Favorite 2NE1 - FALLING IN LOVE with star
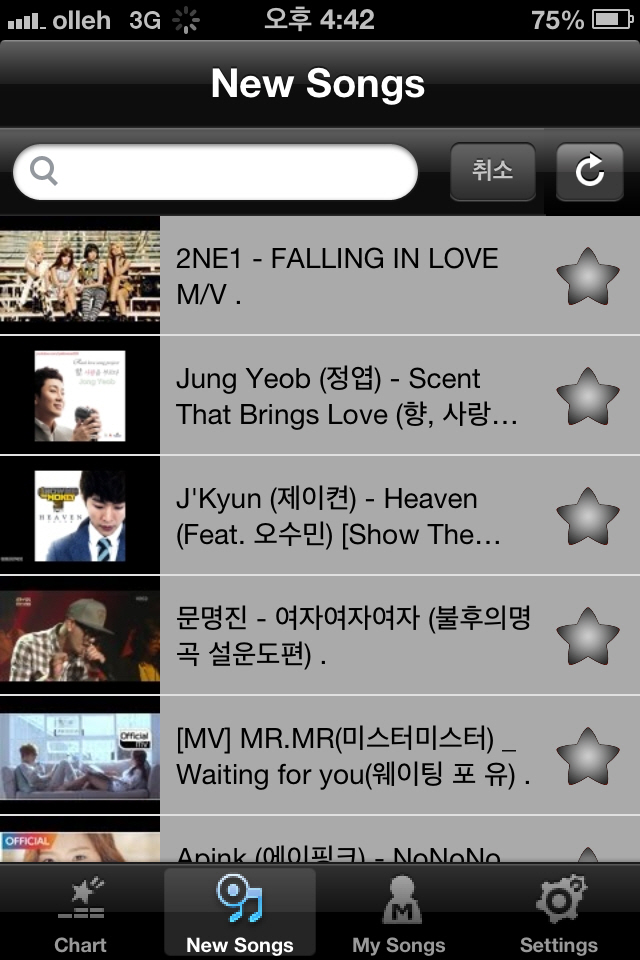The width and height of the screenshot is (640, 960). pyautogui.click(x=587, y=276)
